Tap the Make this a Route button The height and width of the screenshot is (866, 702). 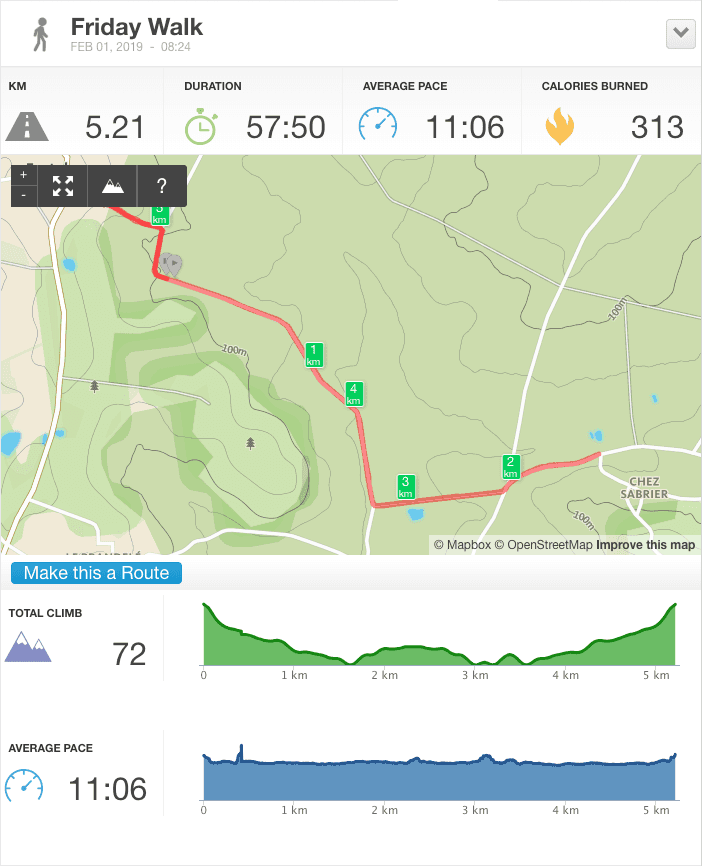pos(97,573)
